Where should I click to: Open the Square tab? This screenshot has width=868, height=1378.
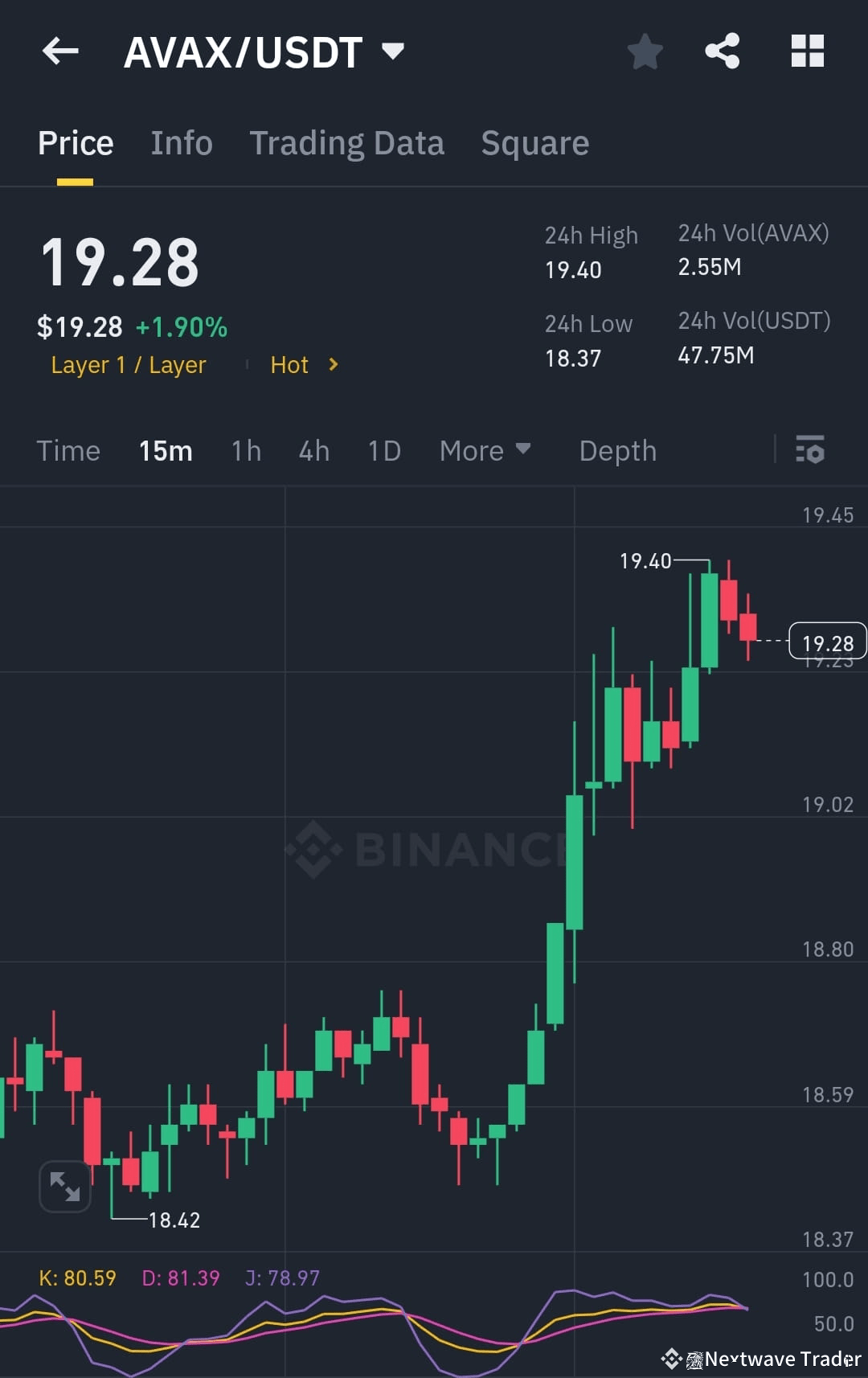tap(534, 142)
